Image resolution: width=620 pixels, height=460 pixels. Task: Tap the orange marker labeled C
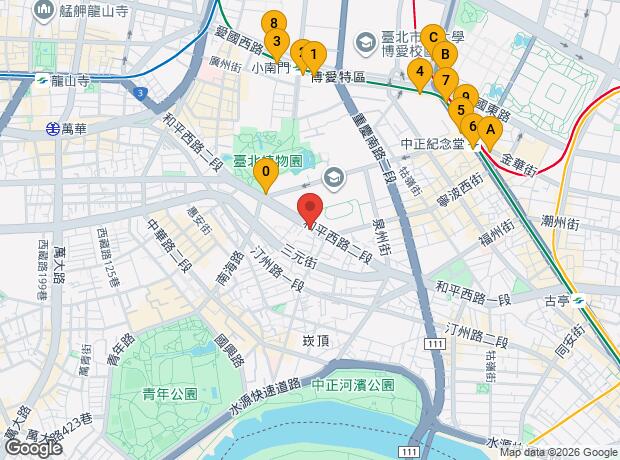click(x=433, y=42)
